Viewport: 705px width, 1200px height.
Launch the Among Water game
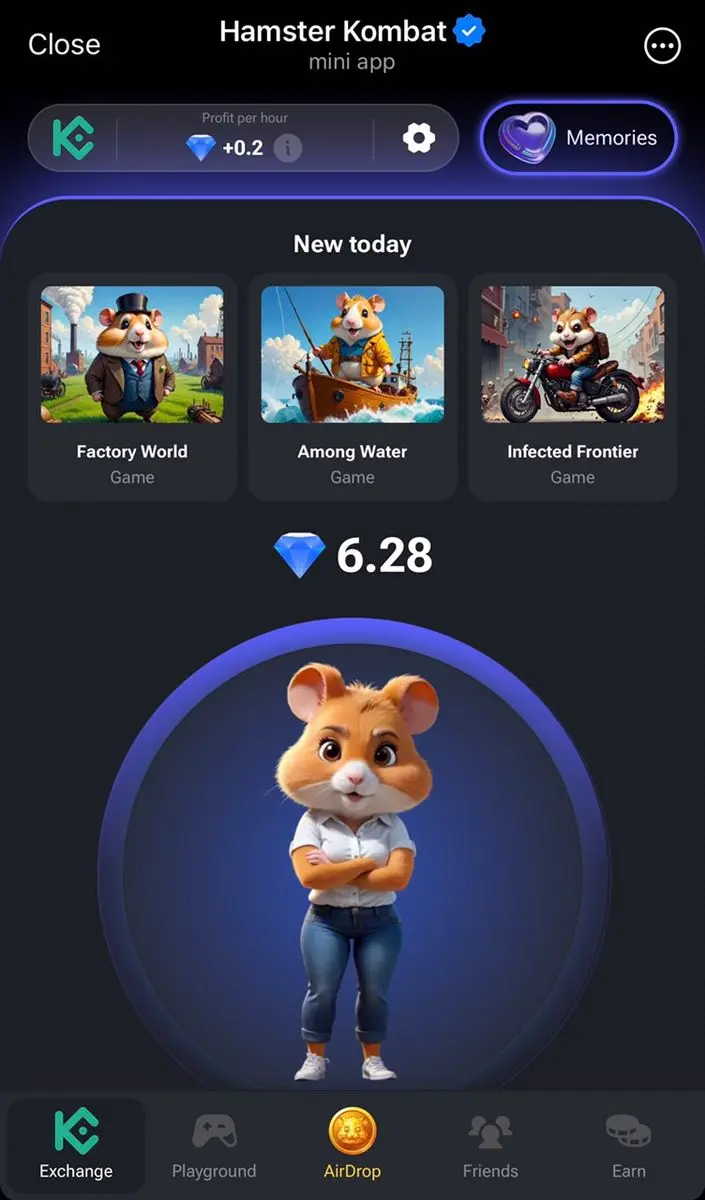click(352, 386)
